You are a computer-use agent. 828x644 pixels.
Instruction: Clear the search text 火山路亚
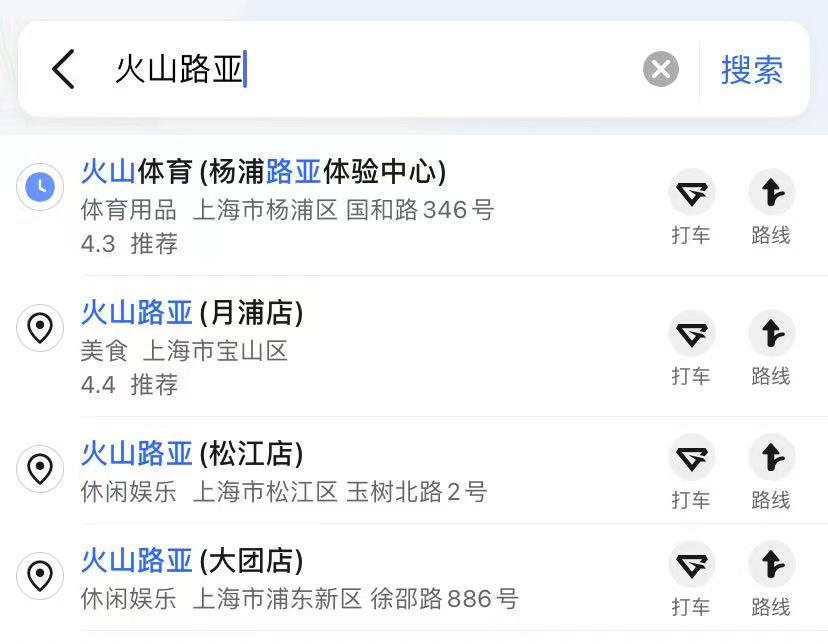(660, 69)
